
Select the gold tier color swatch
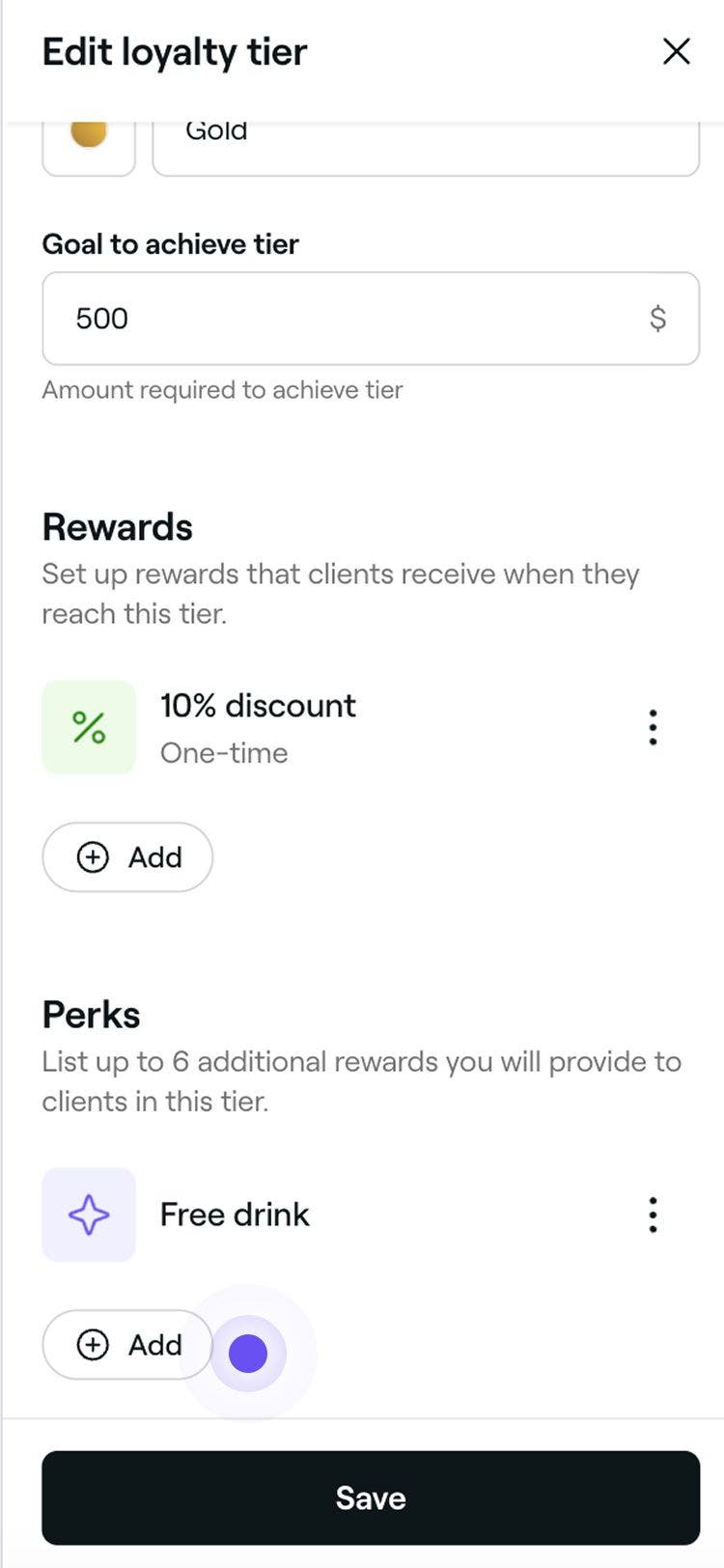pyautogui.click(x=88, y=135)
